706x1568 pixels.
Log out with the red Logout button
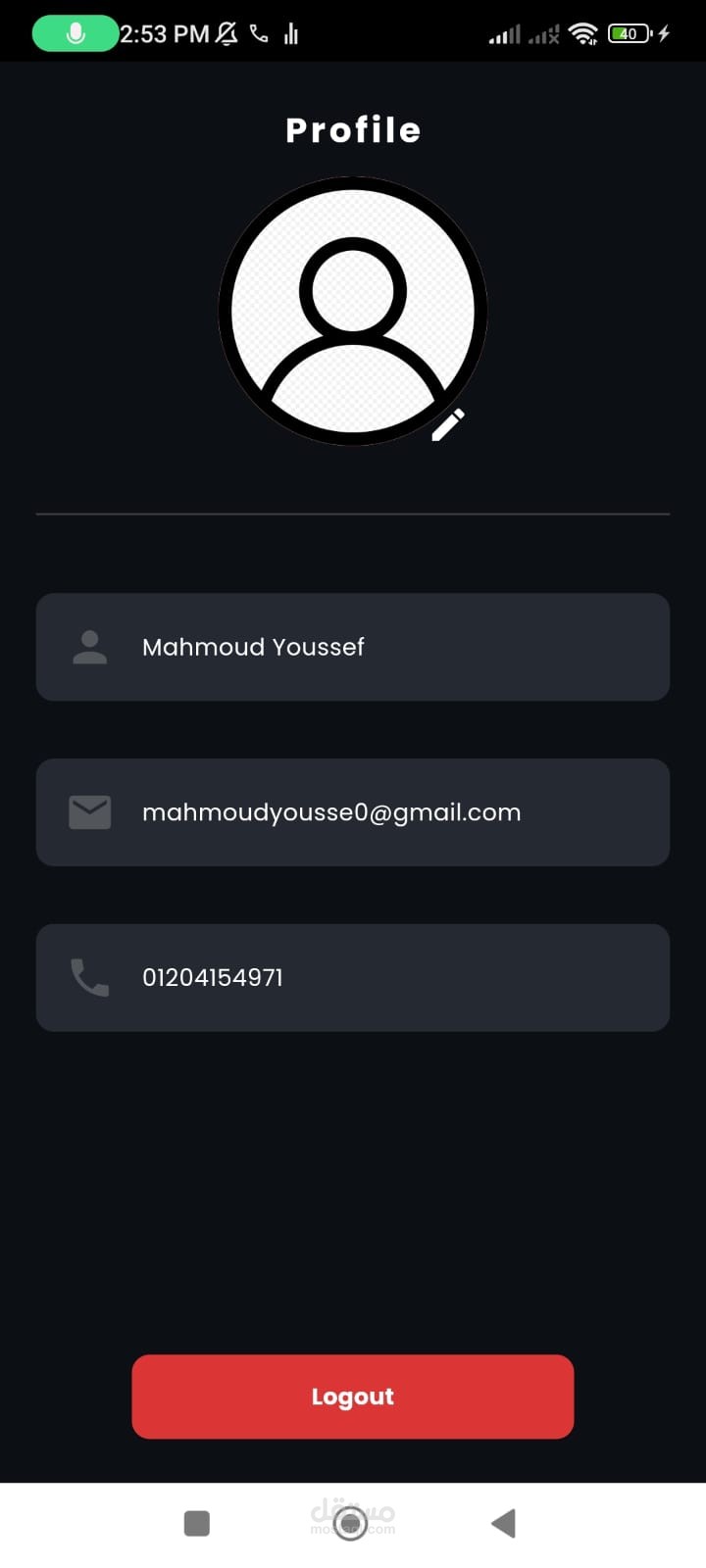tap(353, 1396)
